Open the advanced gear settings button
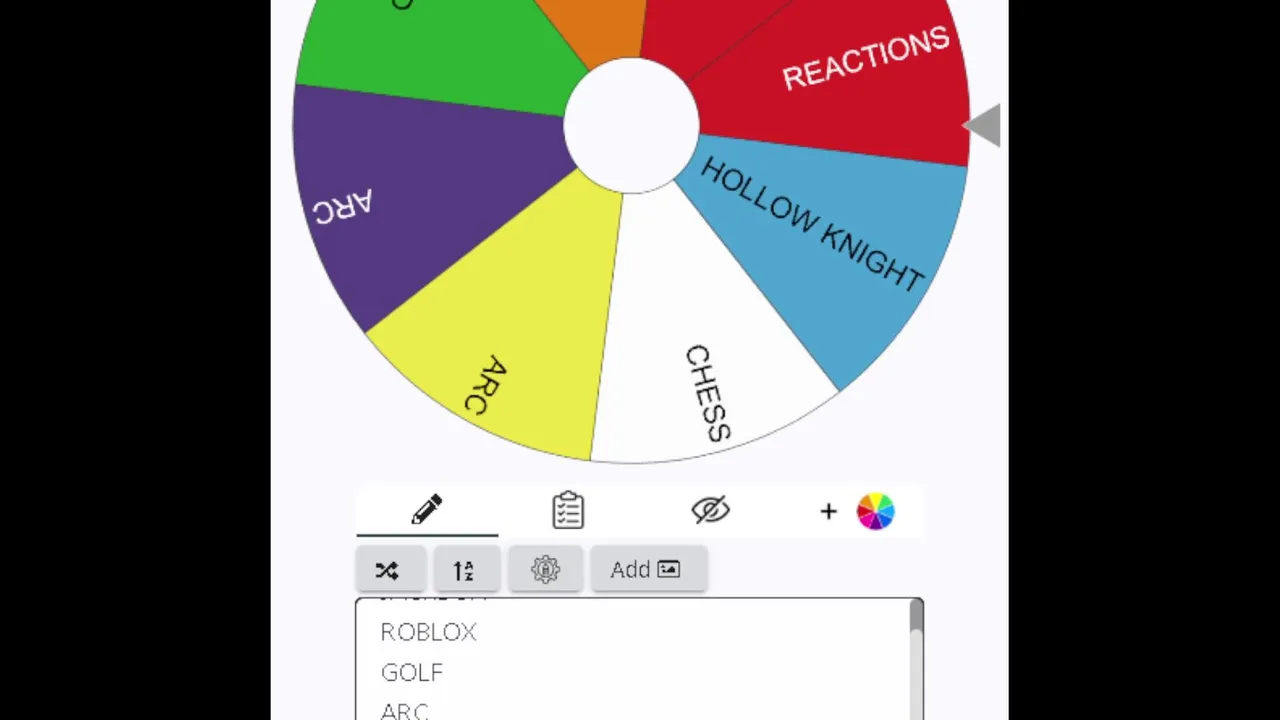This screenshot has width=1280, height=720. pyautogui.click(x=545, y=570)
